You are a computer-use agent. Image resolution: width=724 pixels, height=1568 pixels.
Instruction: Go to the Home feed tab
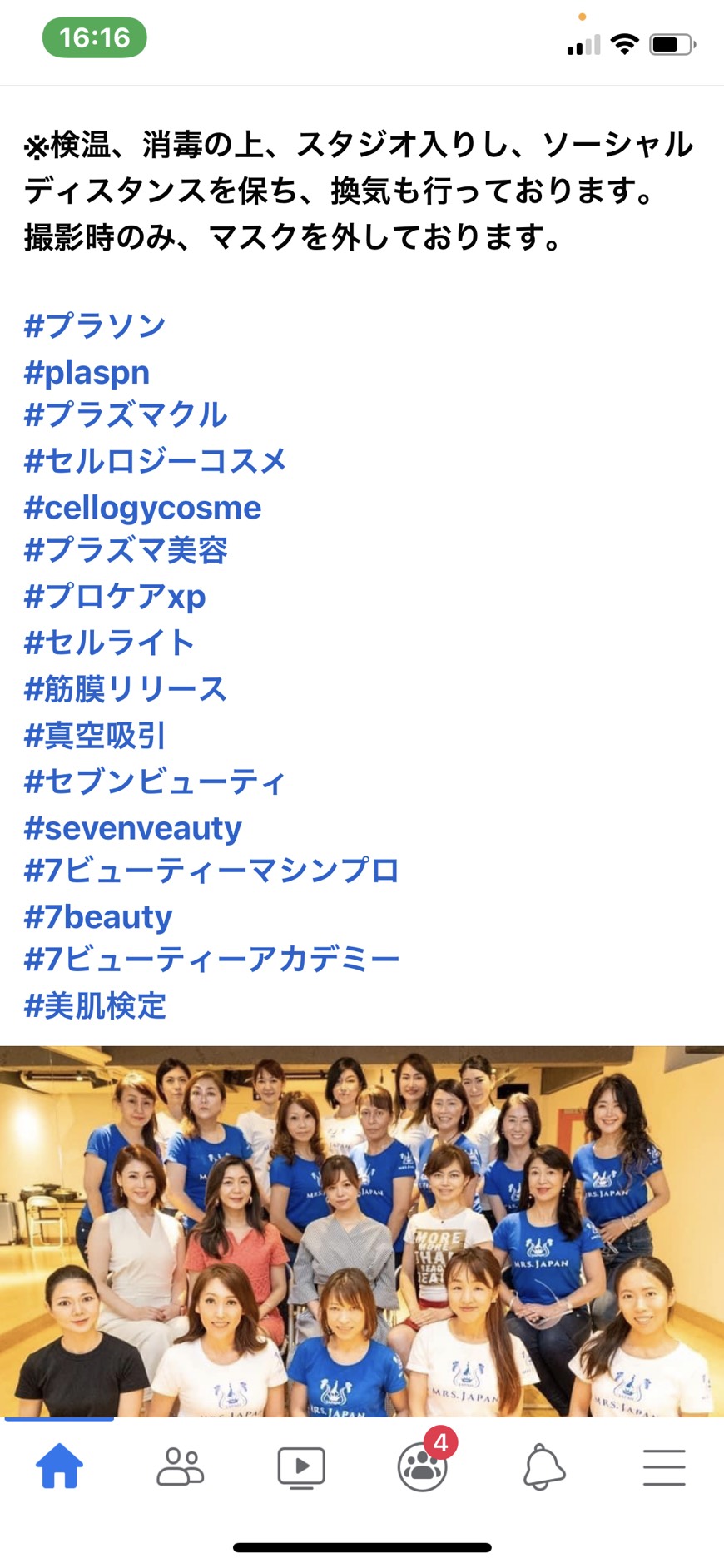[x=60, y=1466]
